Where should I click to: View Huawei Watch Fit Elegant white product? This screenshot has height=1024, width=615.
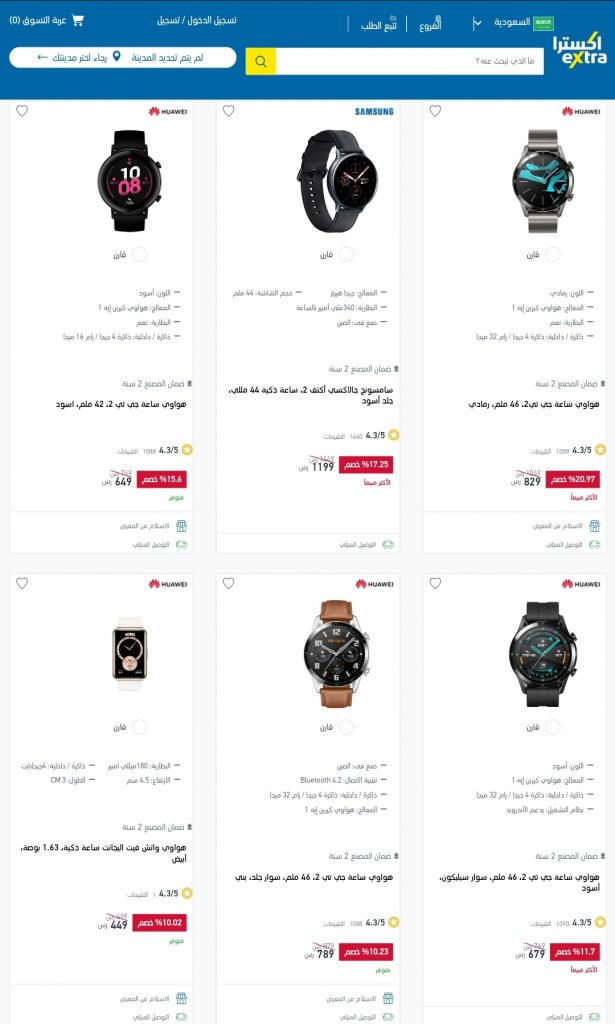pyautogui.click(x=104, y=853)
